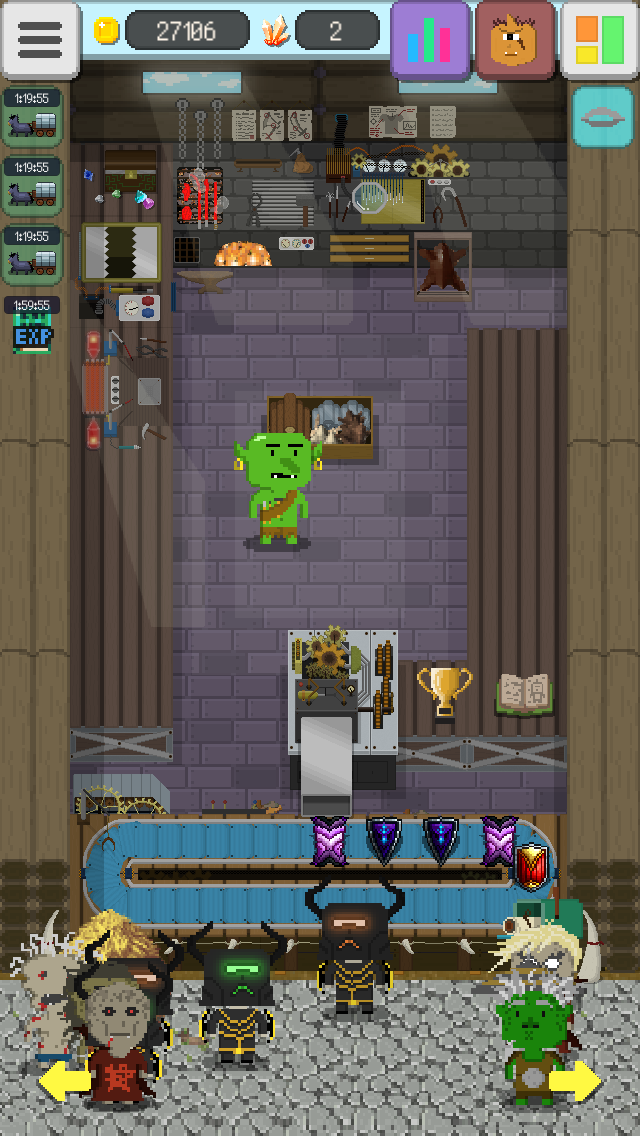Open the third wagon timer
640x1136 pixels.
(32, 255)
